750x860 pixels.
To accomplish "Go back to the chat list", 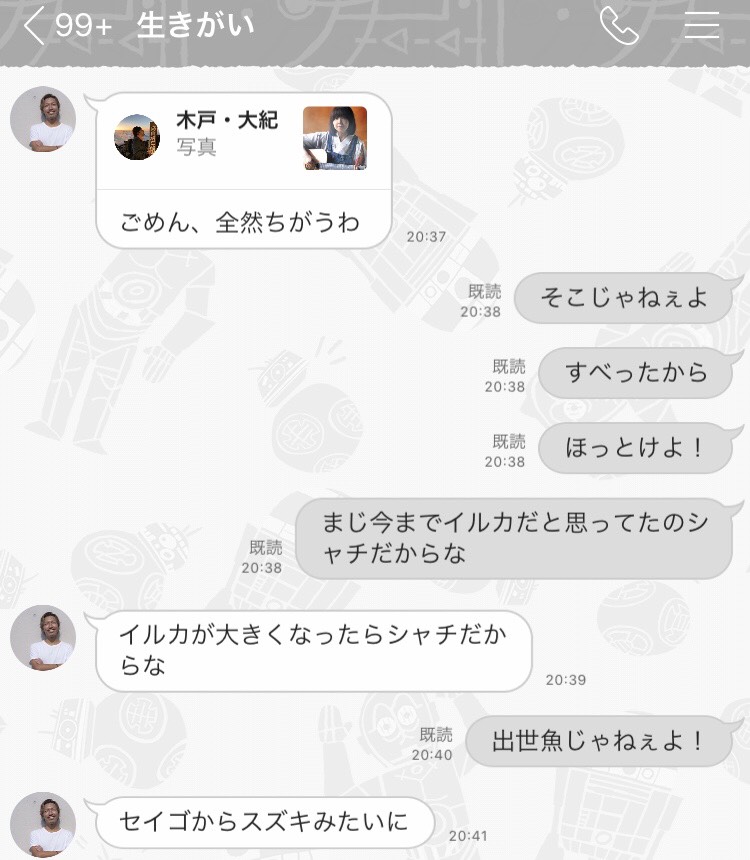I will pos(35,26).
